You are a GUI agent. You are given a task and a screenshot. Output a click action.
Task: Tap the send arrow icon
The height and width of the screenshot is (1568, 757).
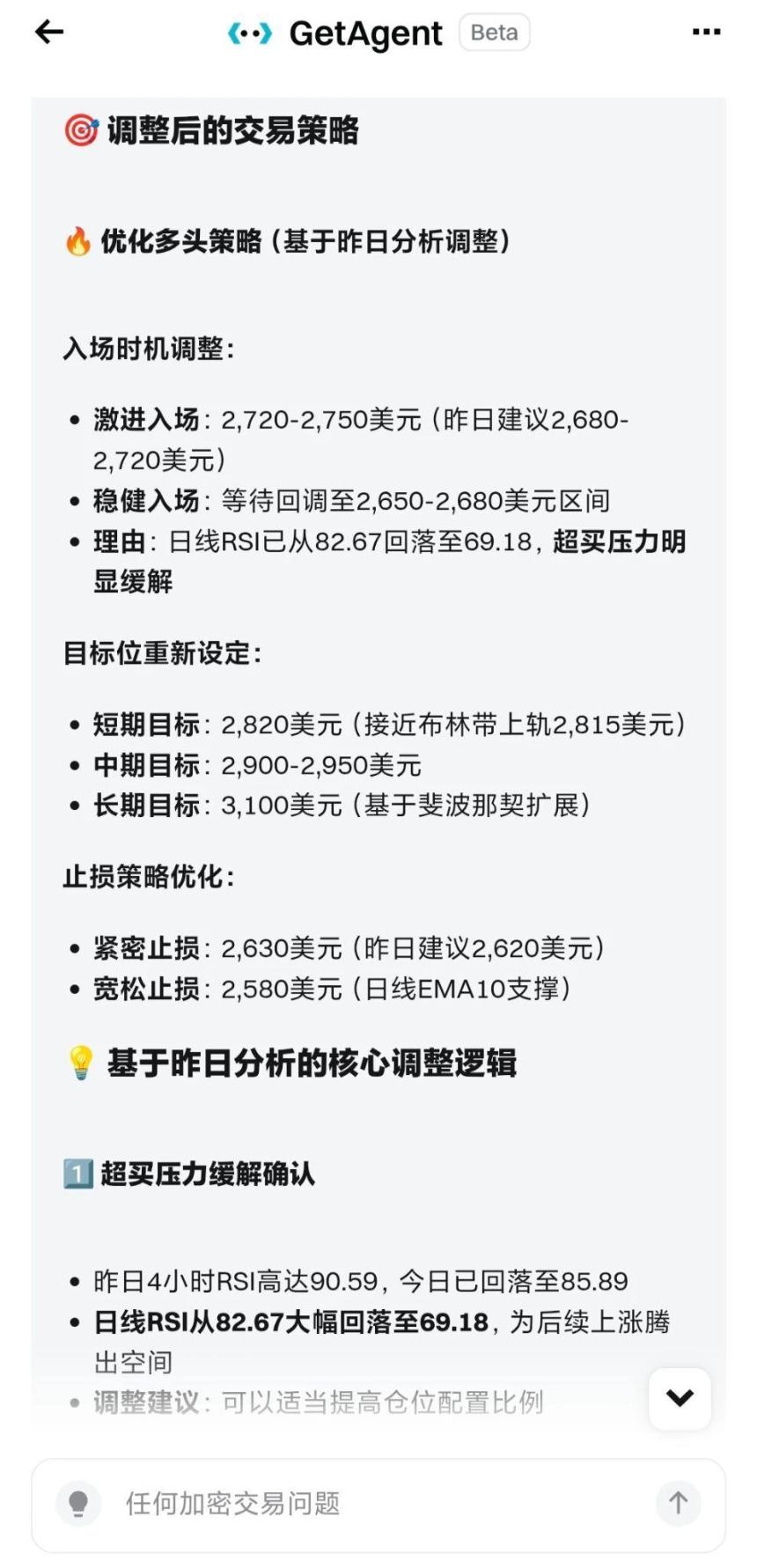tap(678, 1504)
